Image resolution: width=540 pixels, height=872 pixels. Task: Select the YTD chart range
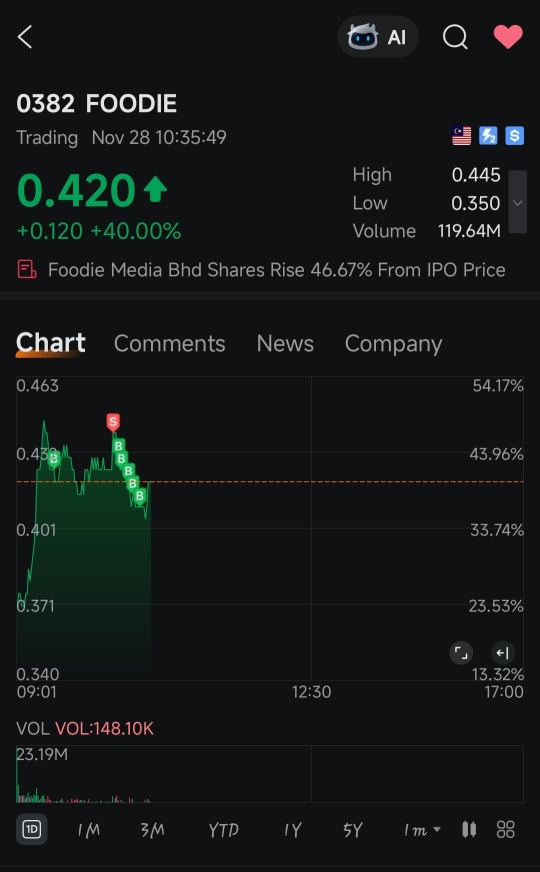(223, 830)
